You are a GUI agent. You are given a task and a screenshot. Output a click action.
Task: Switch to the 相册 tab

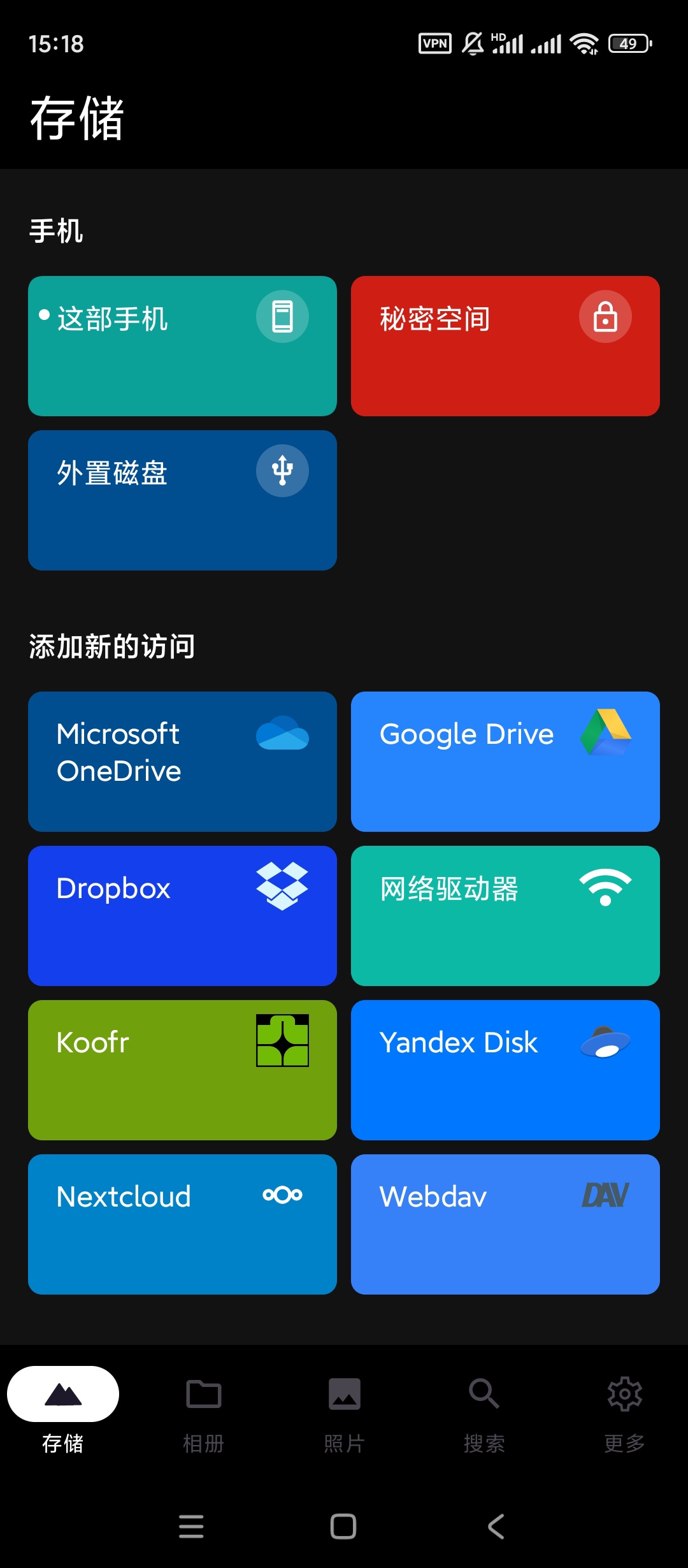point(203,1410)
